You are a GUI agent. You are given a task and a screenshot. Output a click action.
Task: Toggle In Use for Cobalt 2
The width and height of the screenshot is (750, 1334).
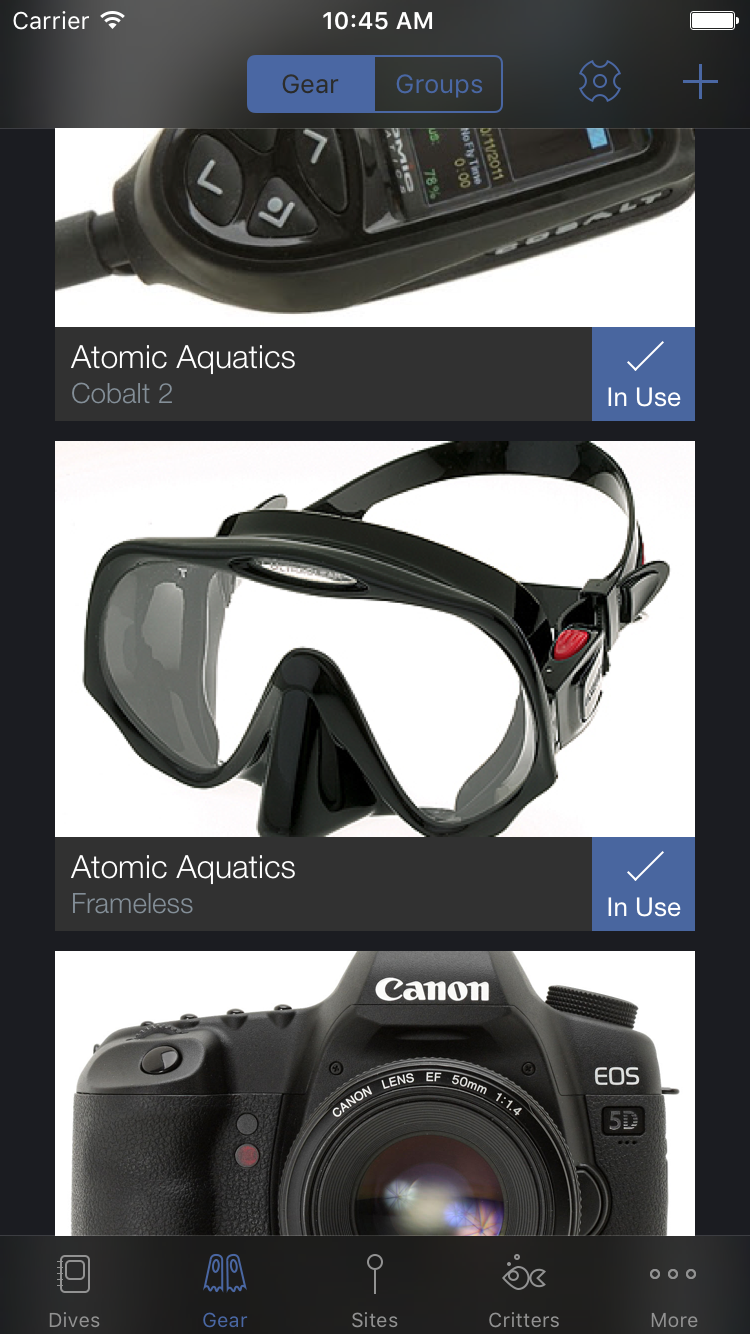coord(643,375)
